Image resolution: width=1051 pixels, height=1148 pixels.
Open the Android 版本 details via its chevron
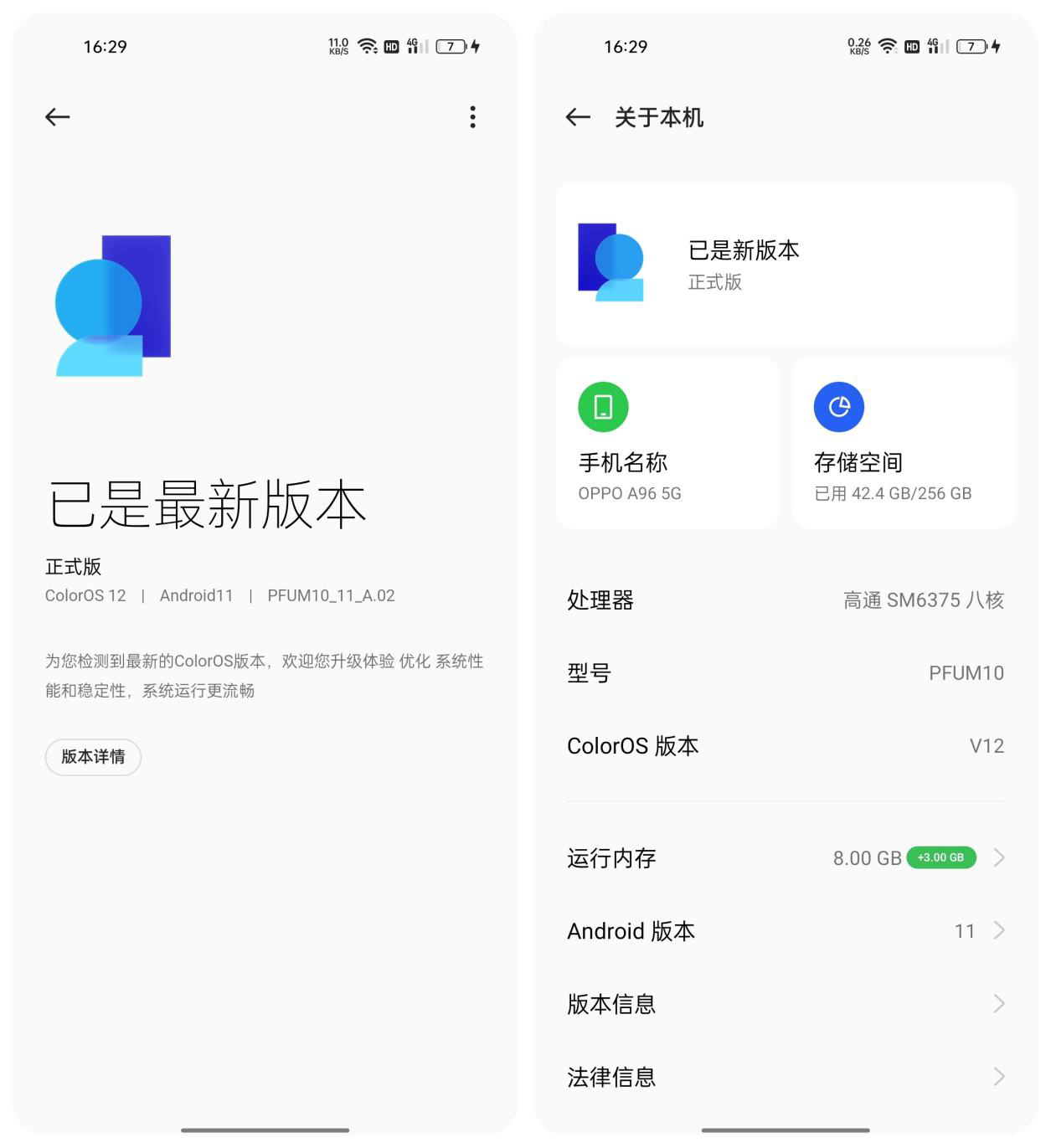click(x=999, y=930)
